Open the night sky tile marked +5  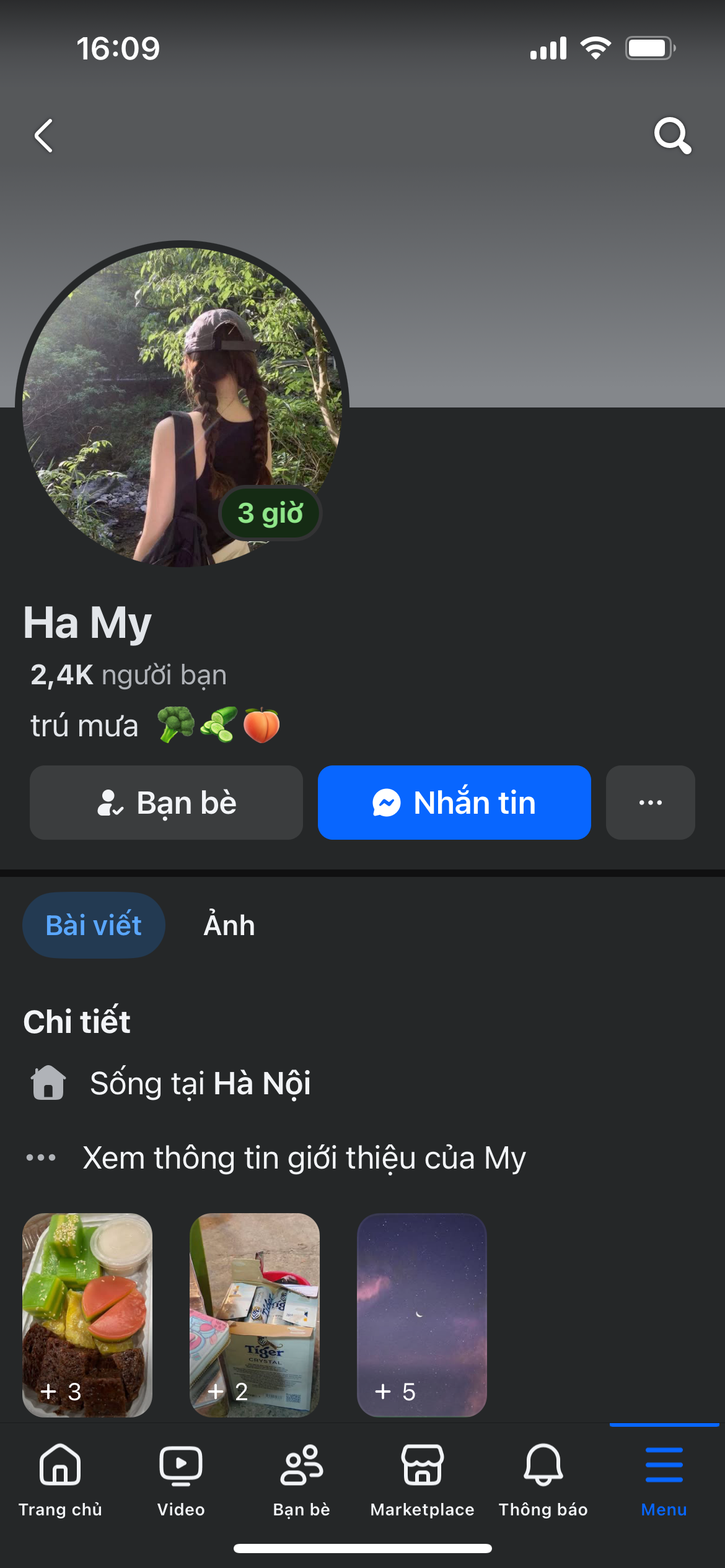[422, 1314]
